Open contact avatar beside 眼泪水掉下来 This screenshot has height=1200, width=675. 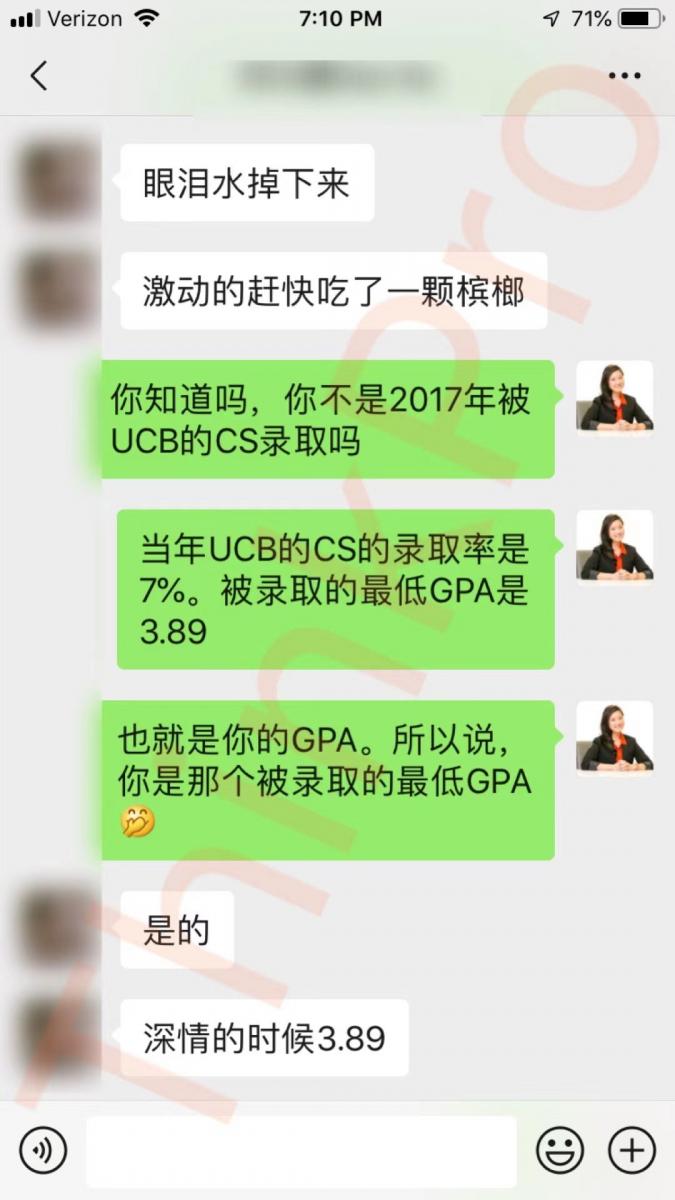pyautogui.click(x=58, y=182)
